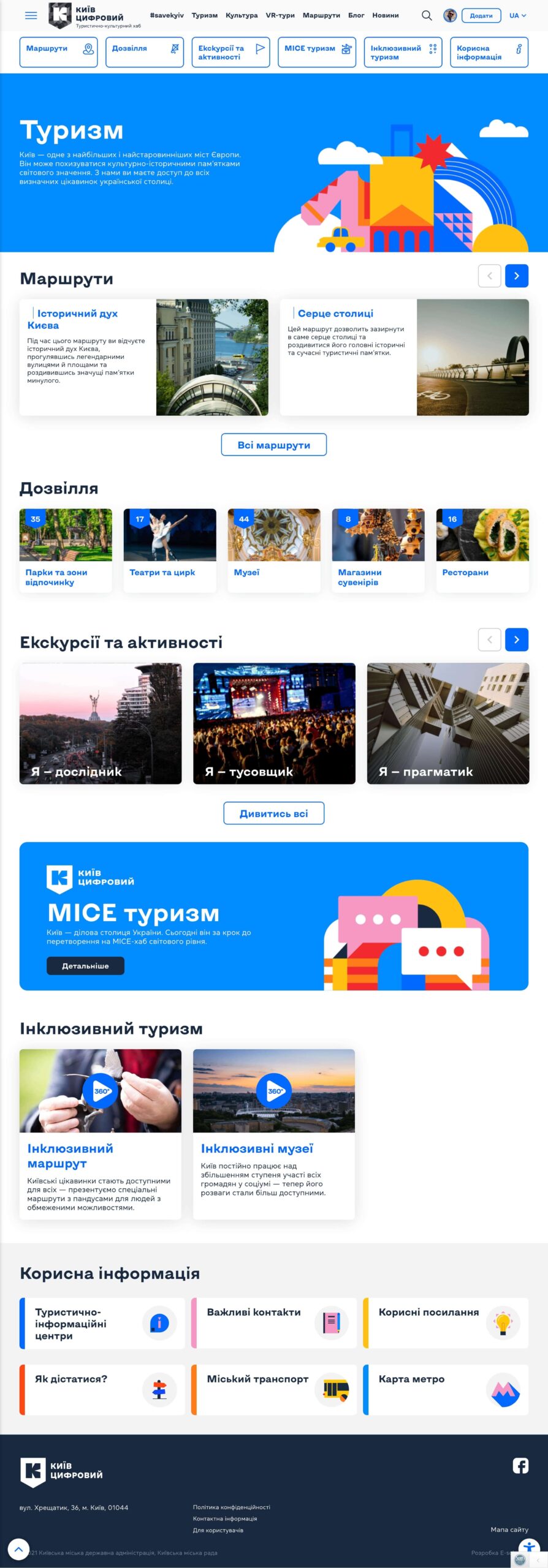Tap the Додати button
This screenshot has width=548, height=1568.
(x=481, y=16)
